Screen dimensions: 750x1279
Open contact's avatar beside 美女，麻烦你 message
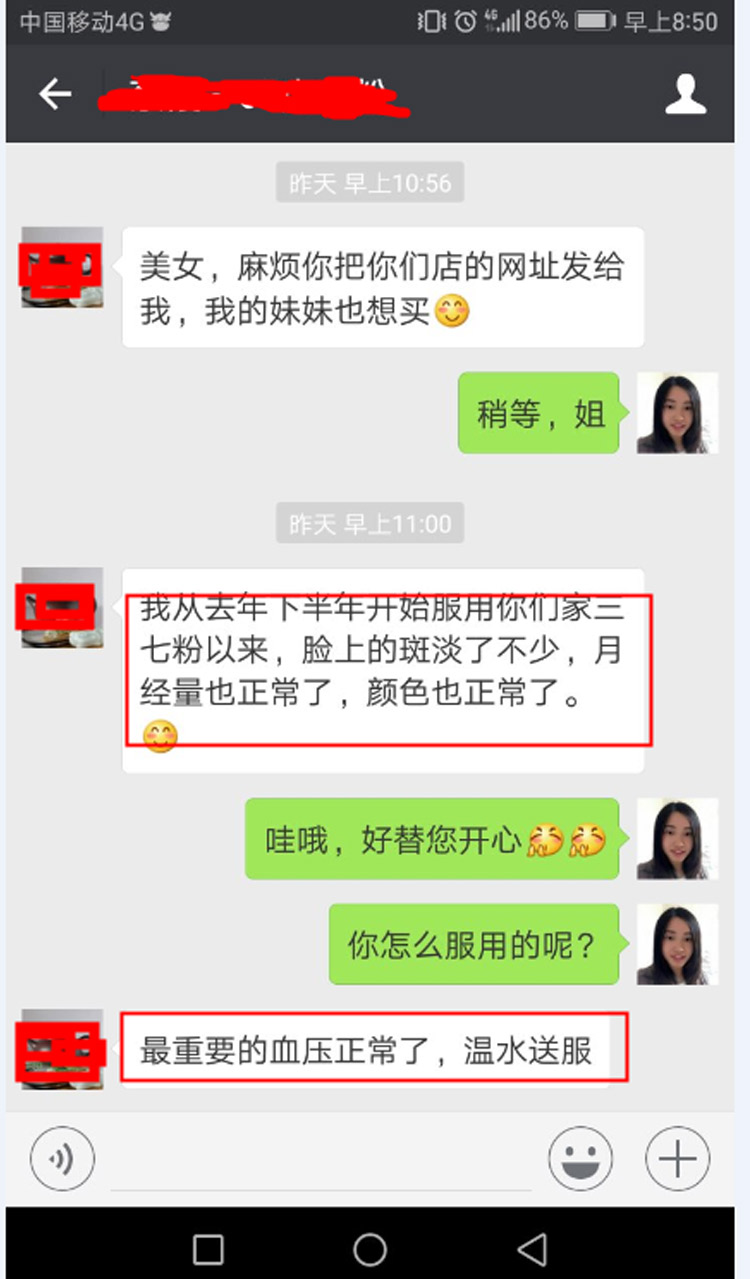tap(62, 267)
